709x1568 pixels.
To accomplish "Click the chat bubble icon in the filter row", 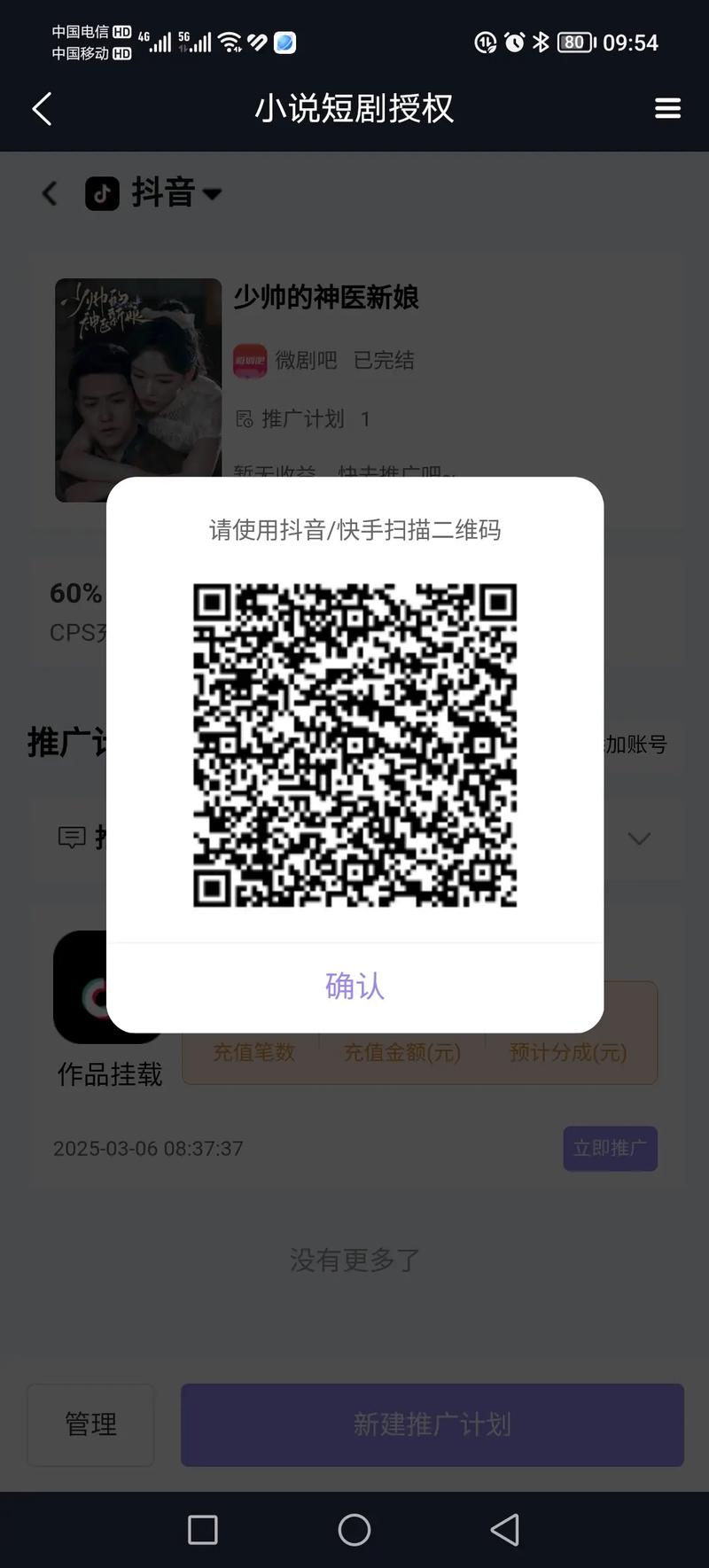I will tap(70, 838).
